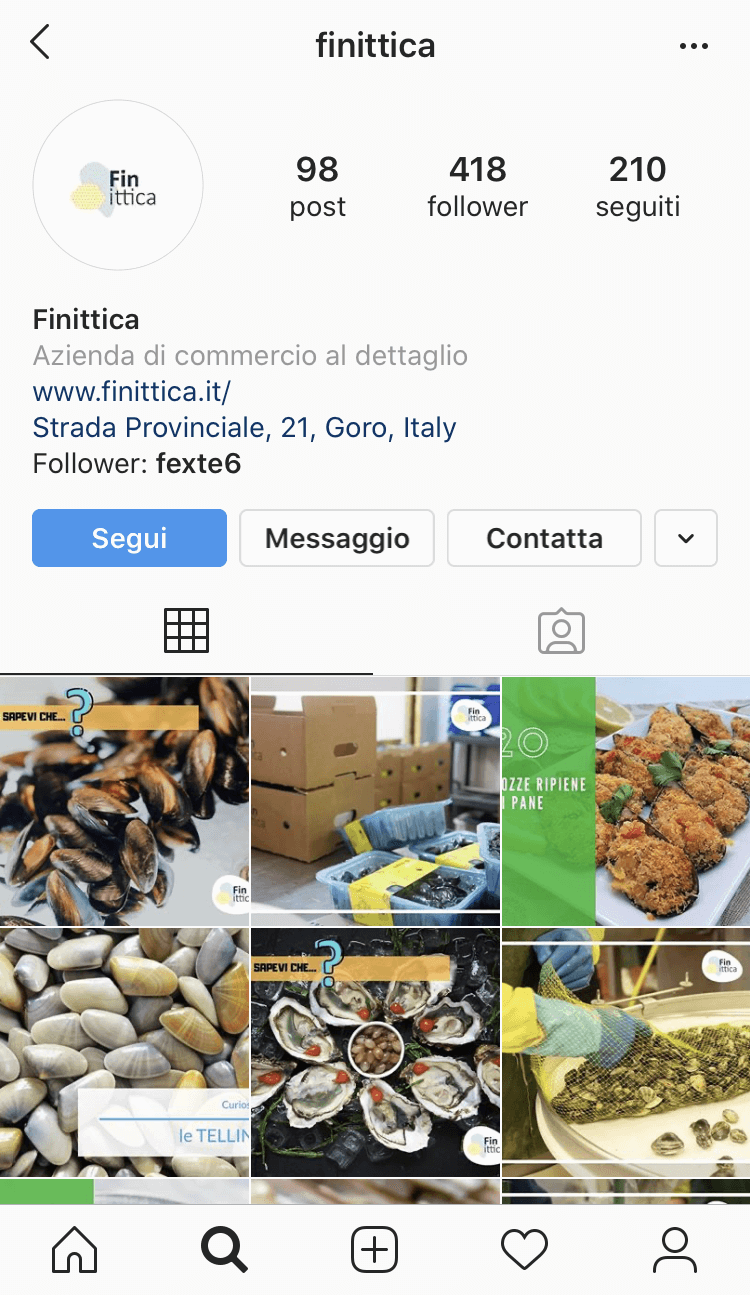Screen dimensions: 750x1295
Task: Open the oysters Sapevi che post
Action: coord(375,1052)
